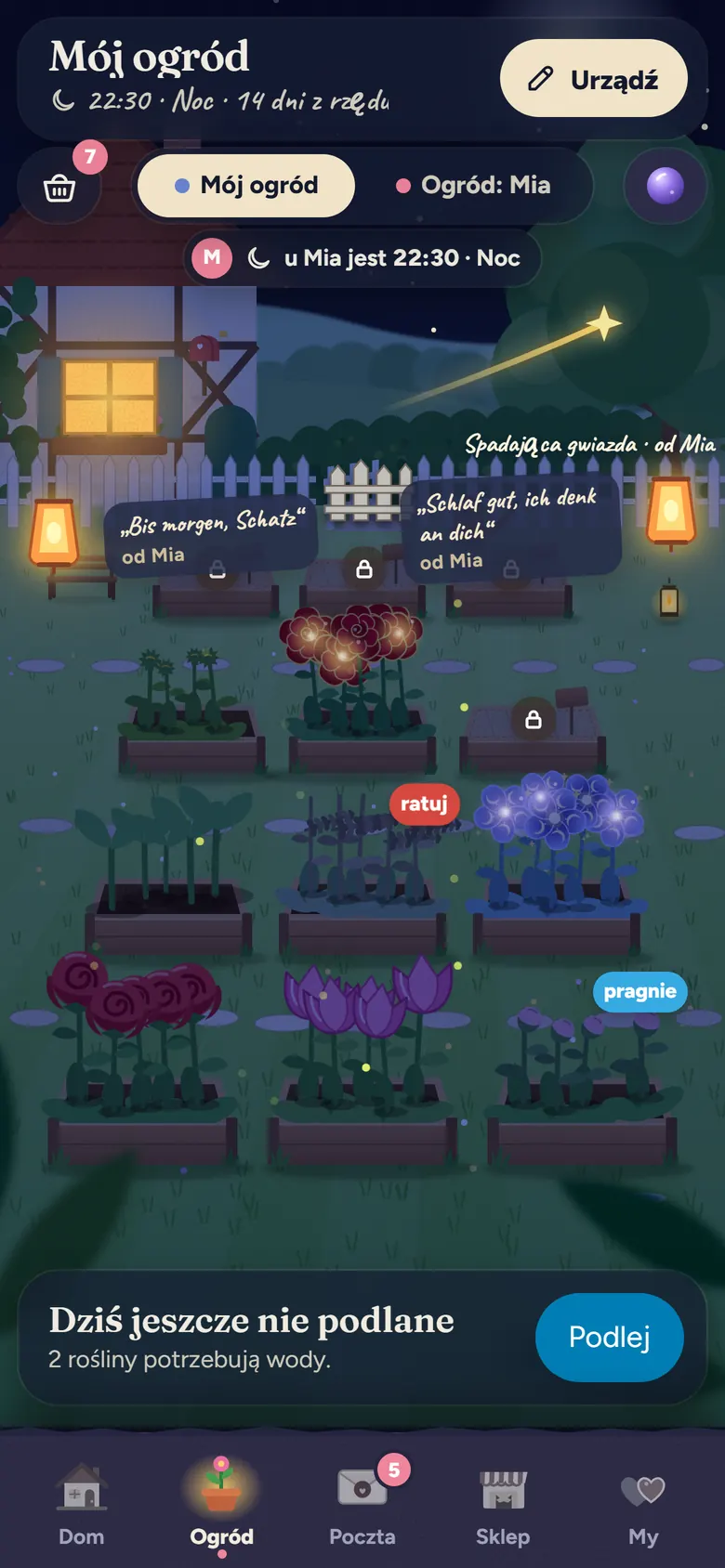The height and width of the screenshot is (1568, 725).
Task: Tap the shooting star from Mia
Action: 603,323
